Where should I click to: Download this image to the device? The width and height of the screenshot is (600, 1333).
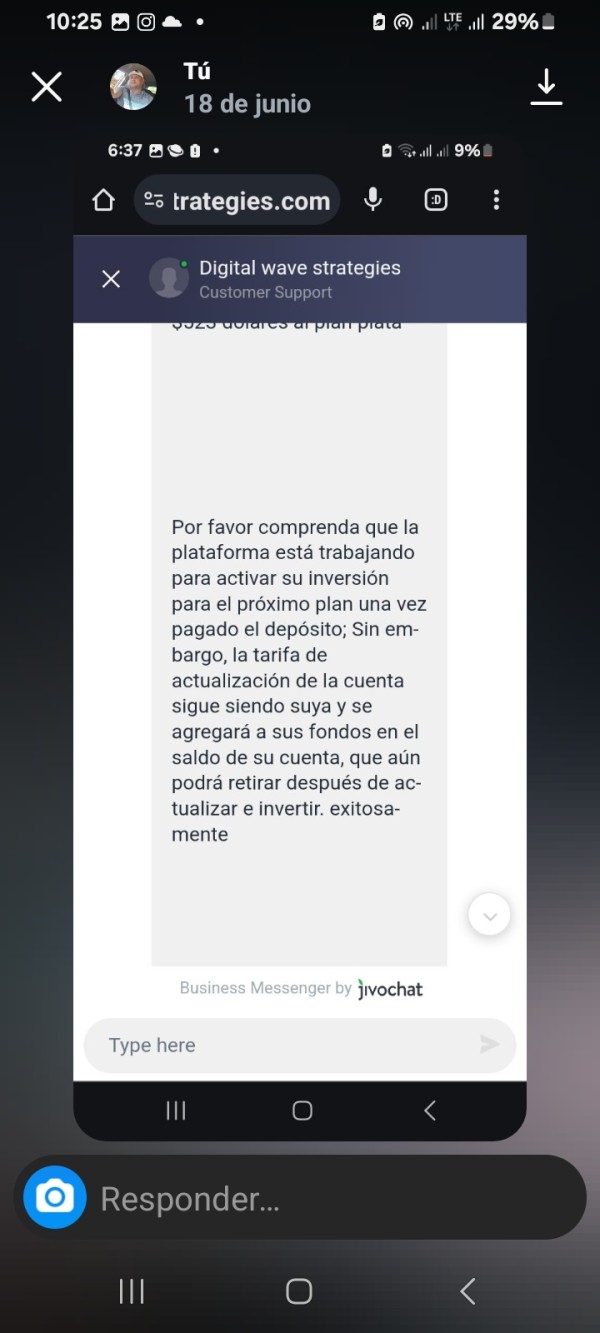[546, 87]
